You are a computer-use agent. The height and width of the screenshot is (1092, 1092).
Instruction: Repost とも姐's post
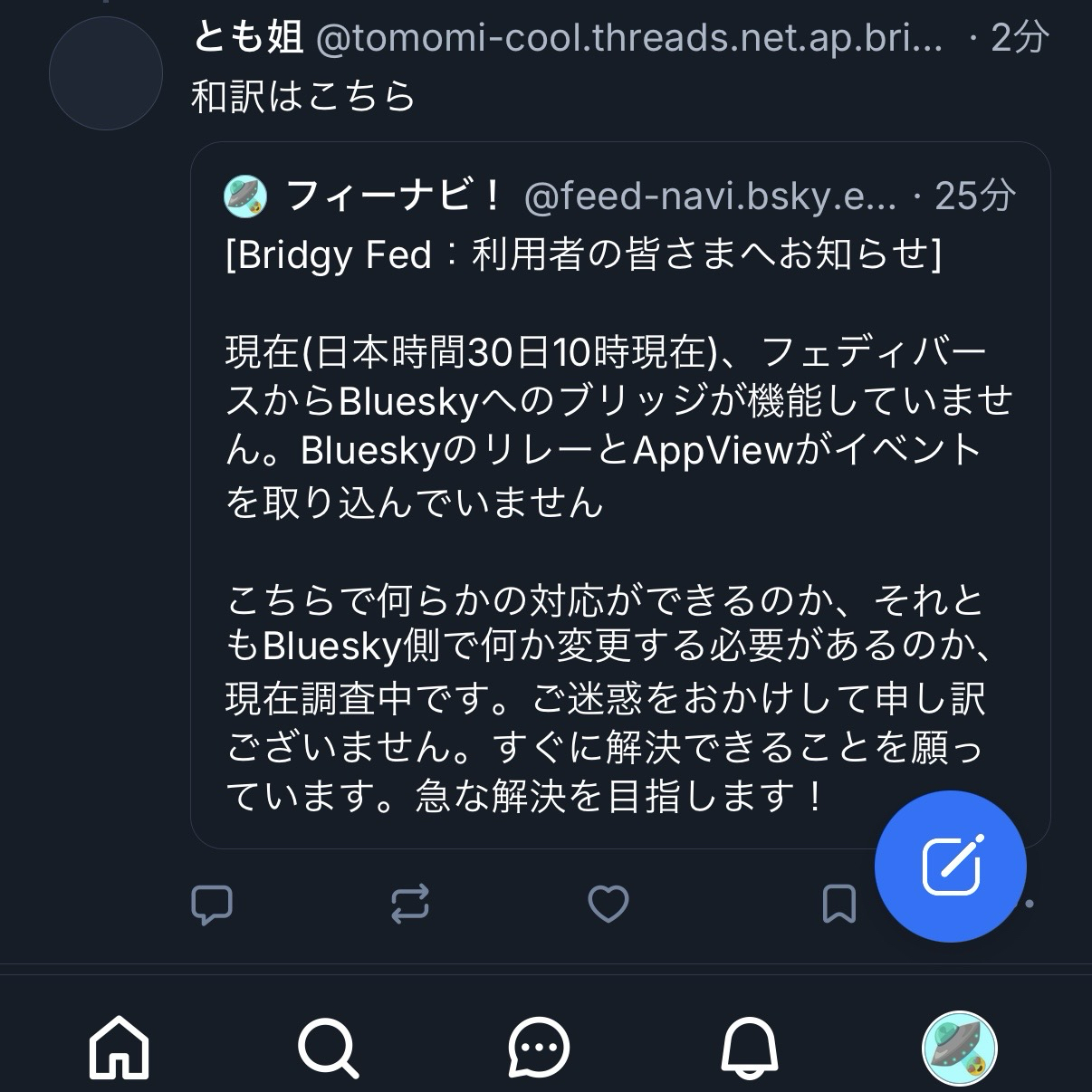[409, 904]
